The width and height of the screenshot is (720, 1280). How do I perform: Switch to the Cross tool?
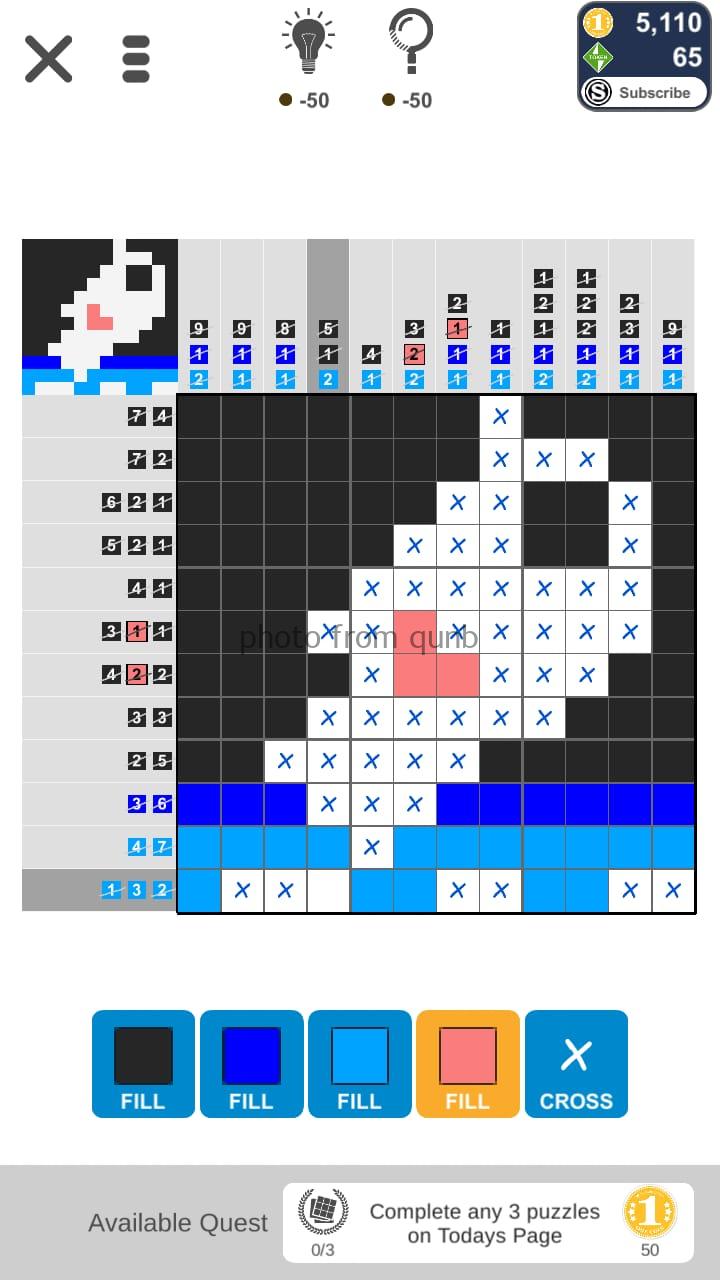click(x=576, y=1064)
